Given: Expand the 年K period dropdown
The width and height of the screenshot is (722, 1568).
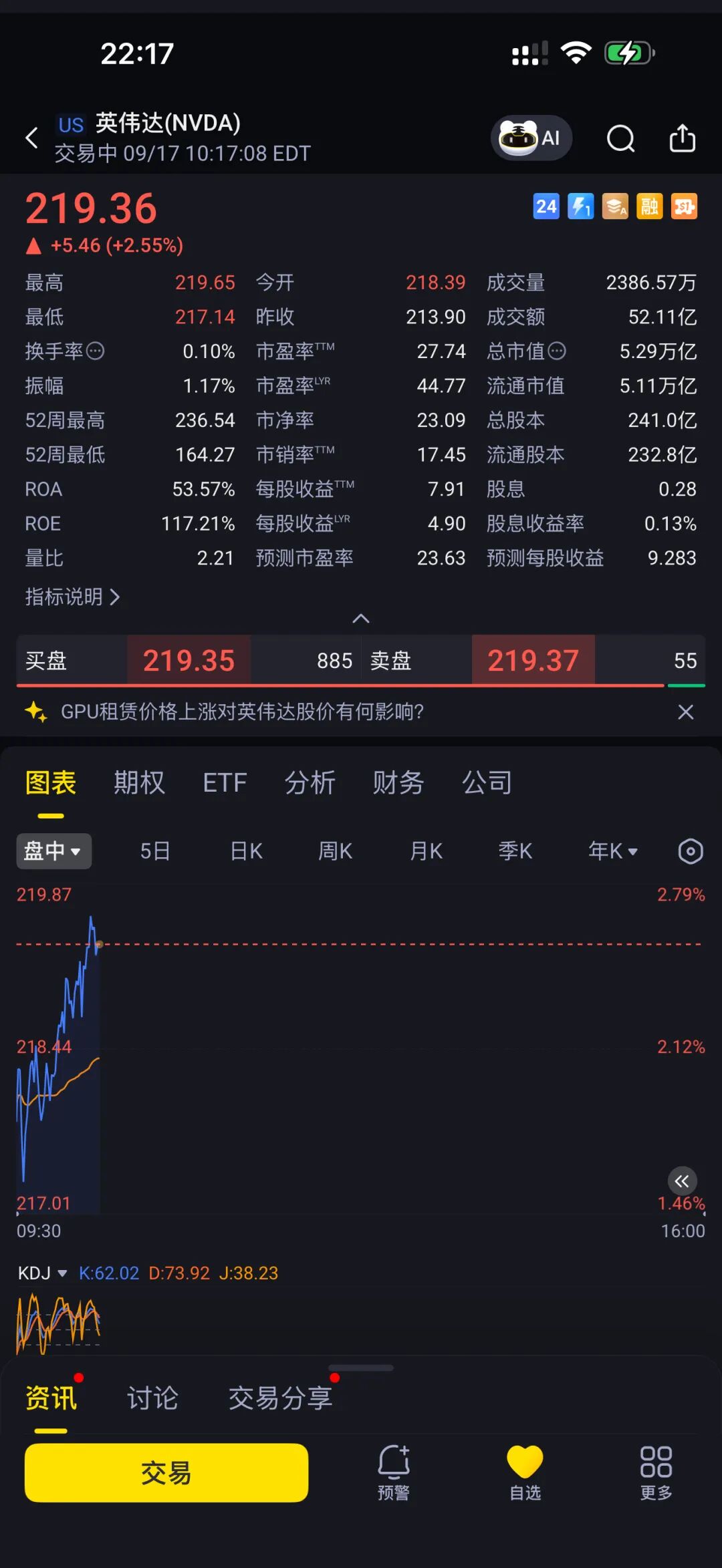Looking at the screenshot, I should [612, 851].
